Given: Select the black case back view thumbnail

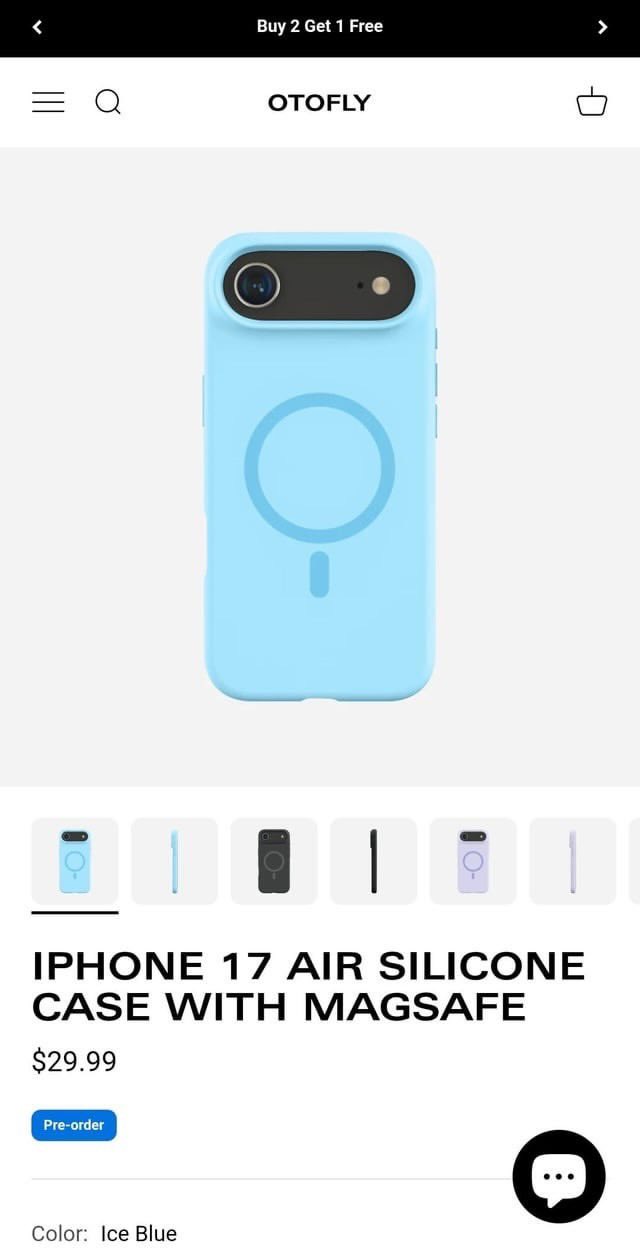Looking at the screenshot, I should pyautogui.click(x=274, y=861).
